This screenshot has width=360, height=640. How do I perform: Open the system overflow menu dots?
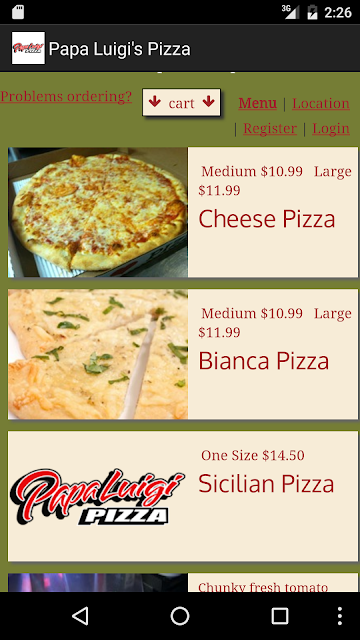point(340,616)
